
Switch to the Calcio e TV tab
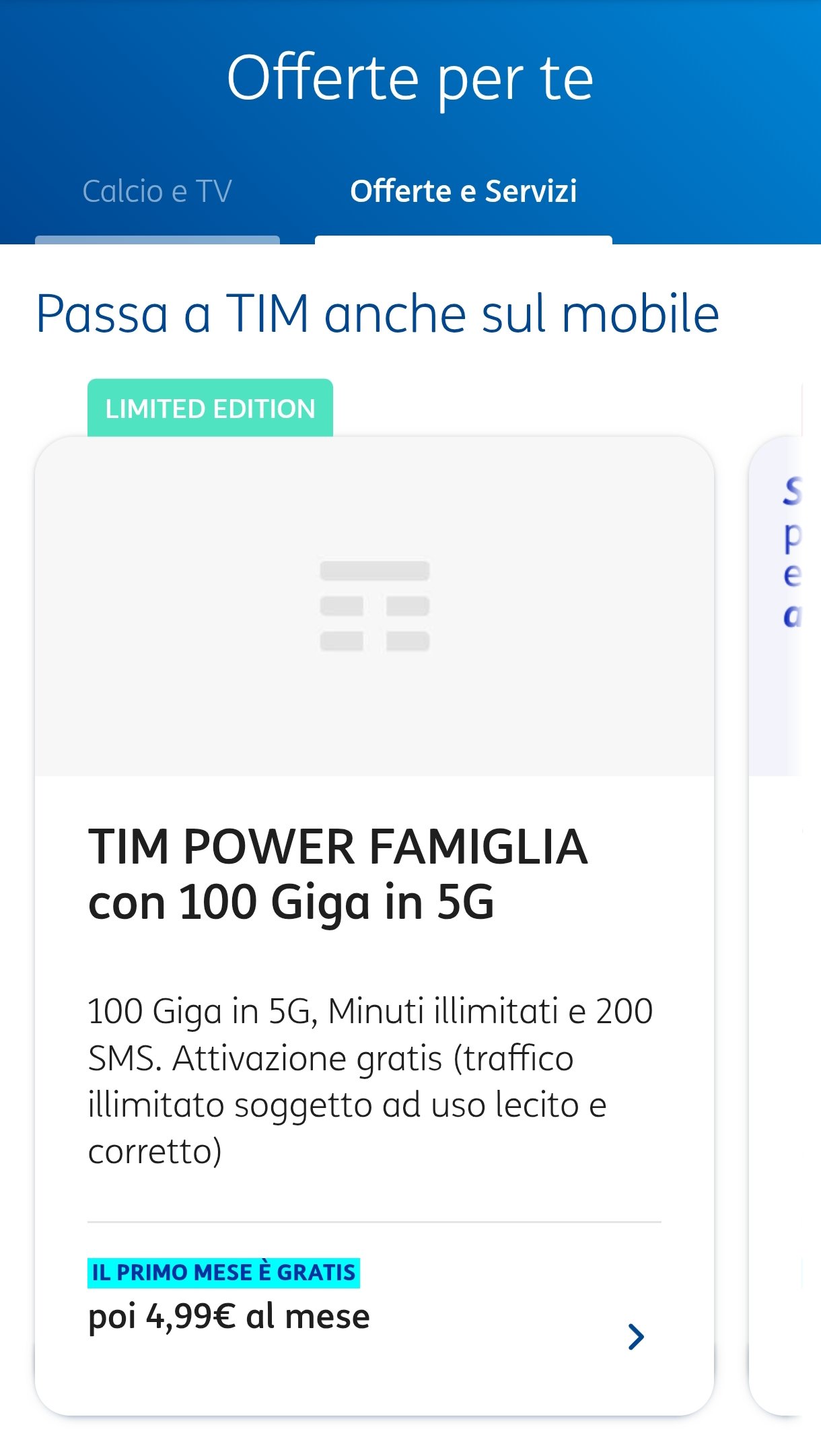(x=157, y=192)
